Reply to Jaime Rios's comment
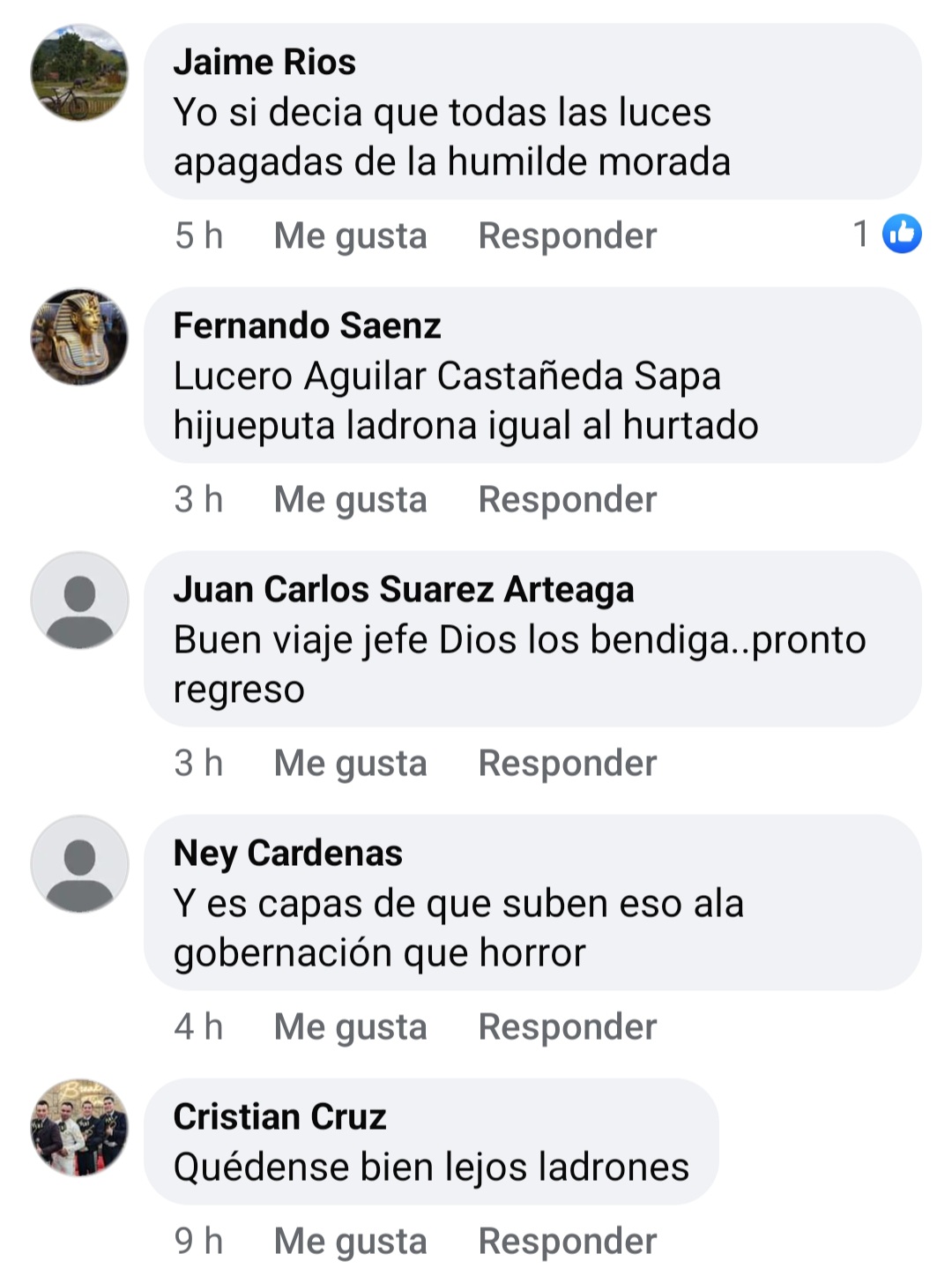 tap(567, 235)
